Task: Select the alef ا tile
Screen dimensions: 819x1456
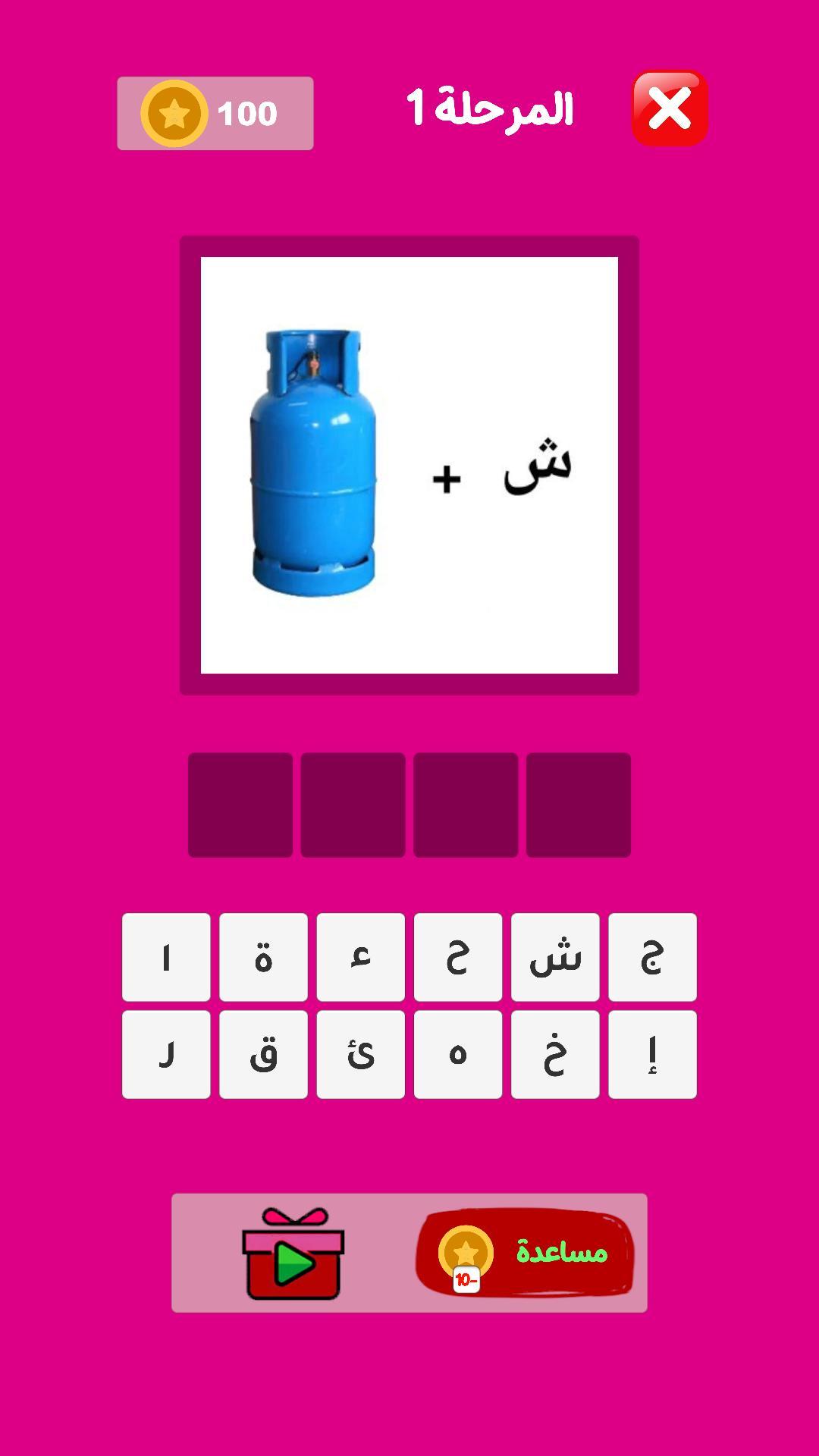Action: click(166, 957)
